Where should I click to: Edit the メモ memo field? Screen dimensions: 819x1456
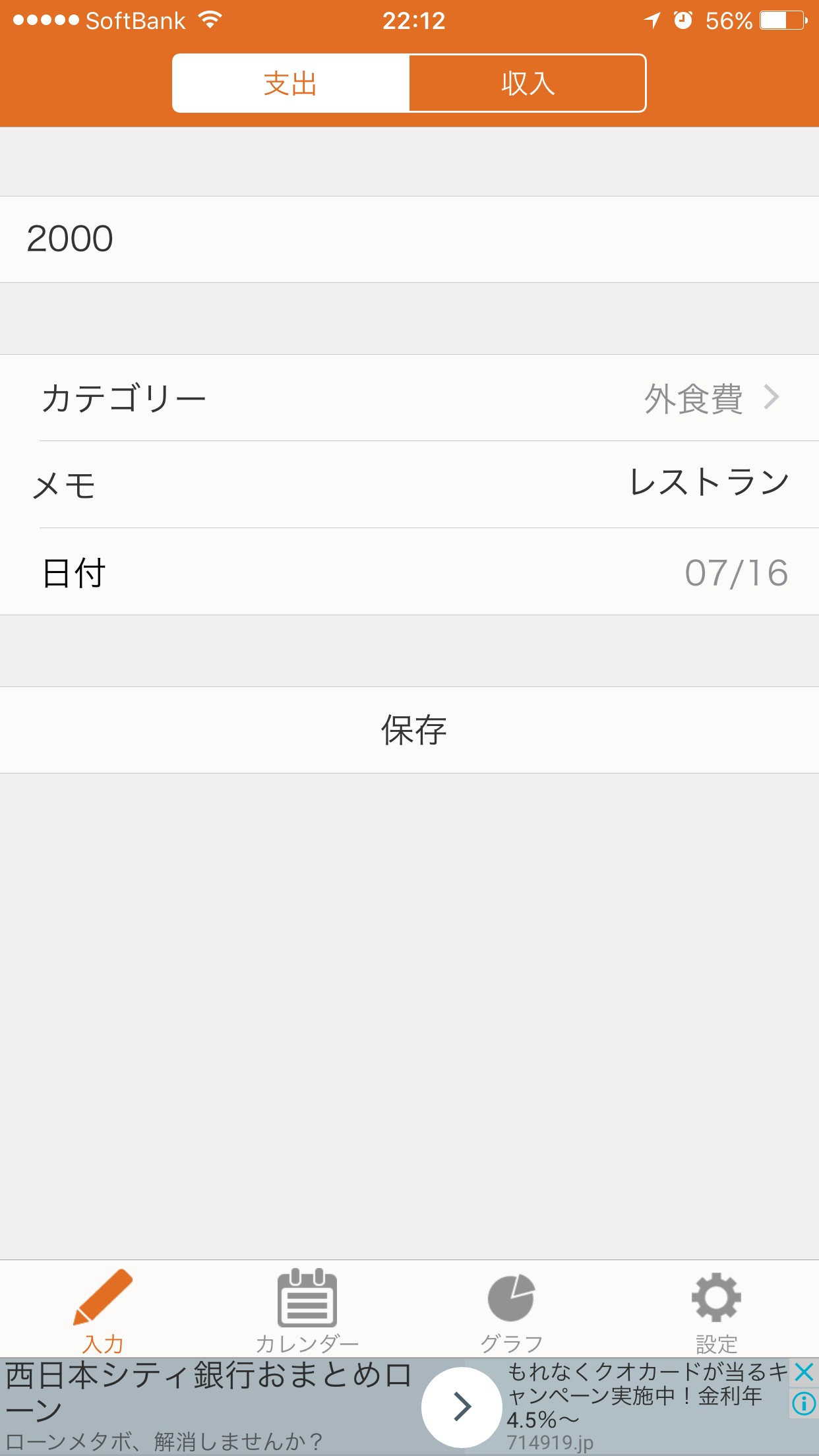708,483
